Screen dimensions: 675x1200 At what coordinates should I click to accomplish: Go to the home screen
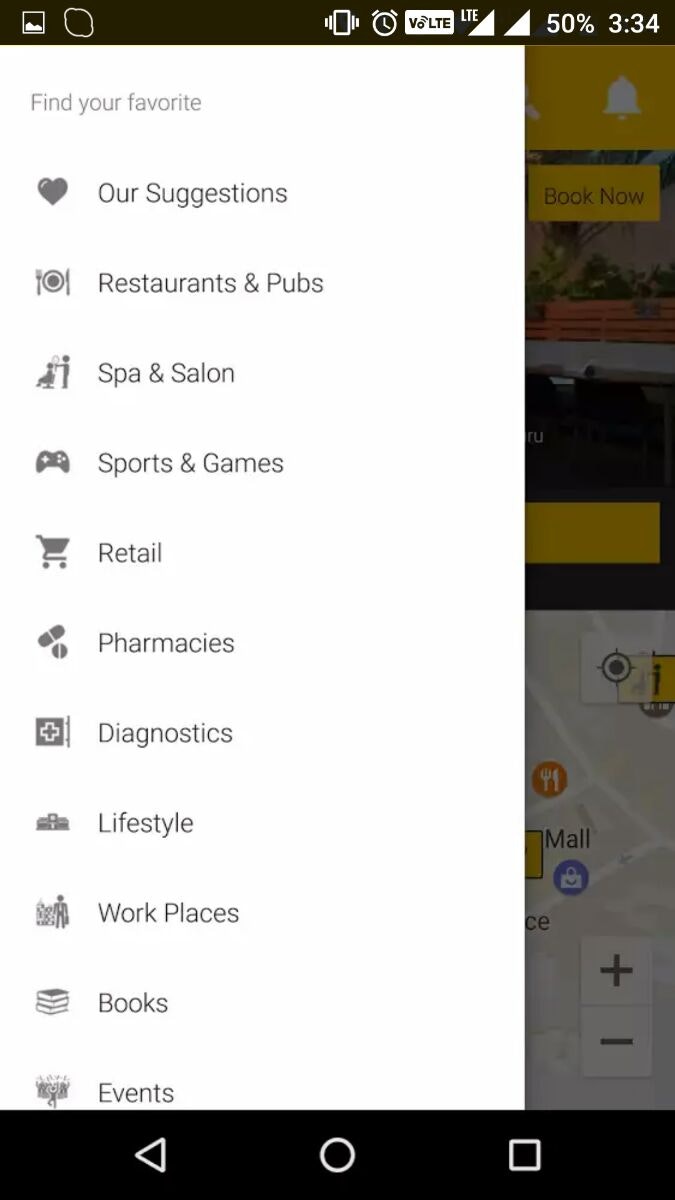pyautogui.click(x=337, y=1155)
